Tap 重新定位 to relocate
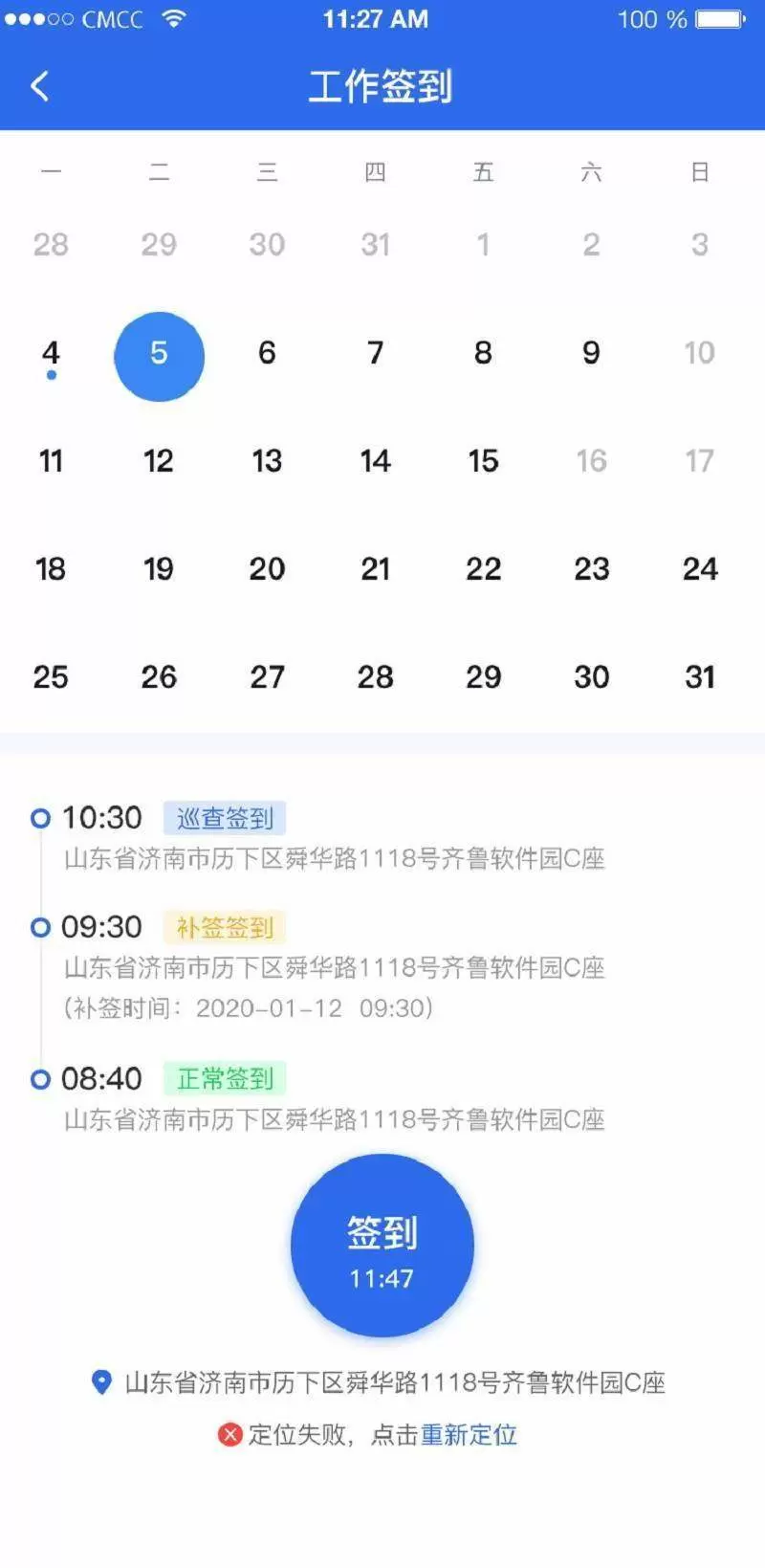Viewport: 765px width, 1568px height. point(469,1434)
